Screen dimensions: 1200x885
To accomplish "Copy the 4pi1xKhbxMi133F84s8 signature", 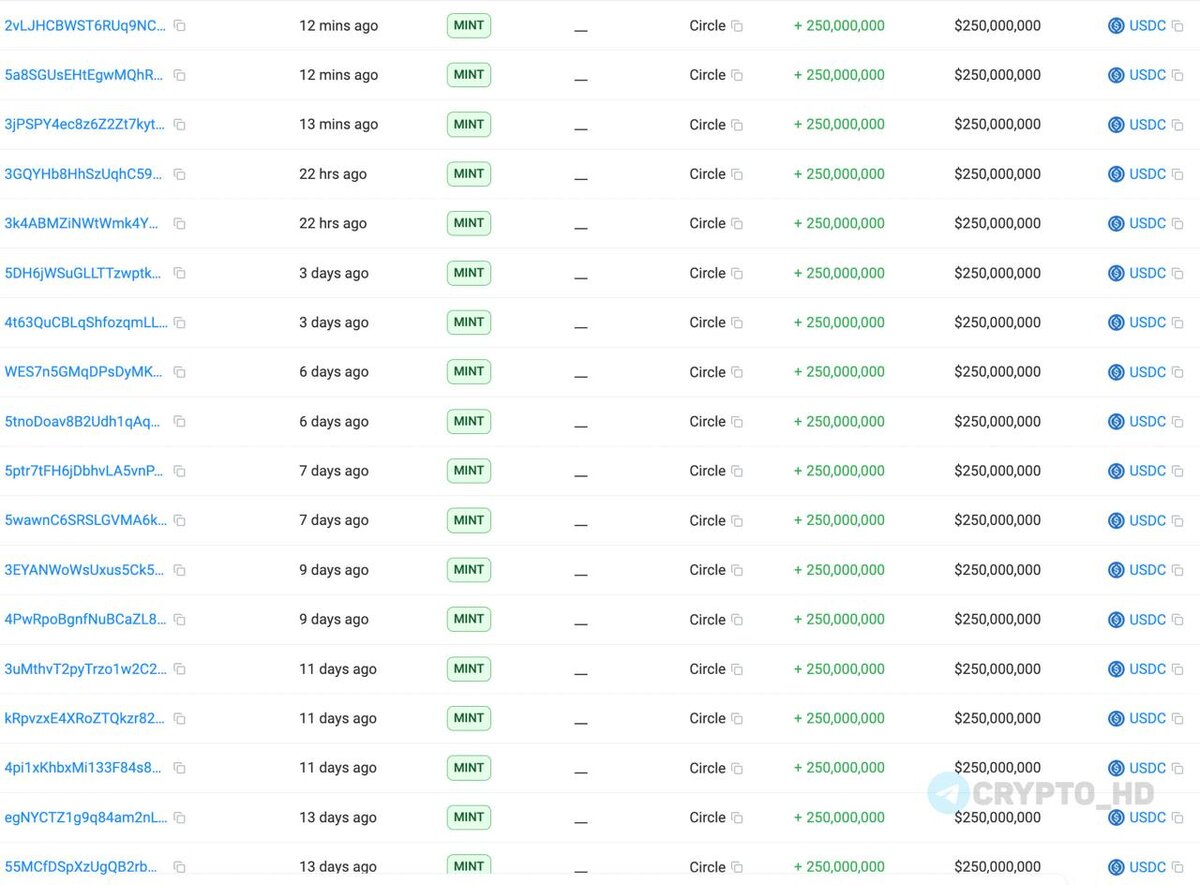I will pyautogui.click(x=180, y=768).
